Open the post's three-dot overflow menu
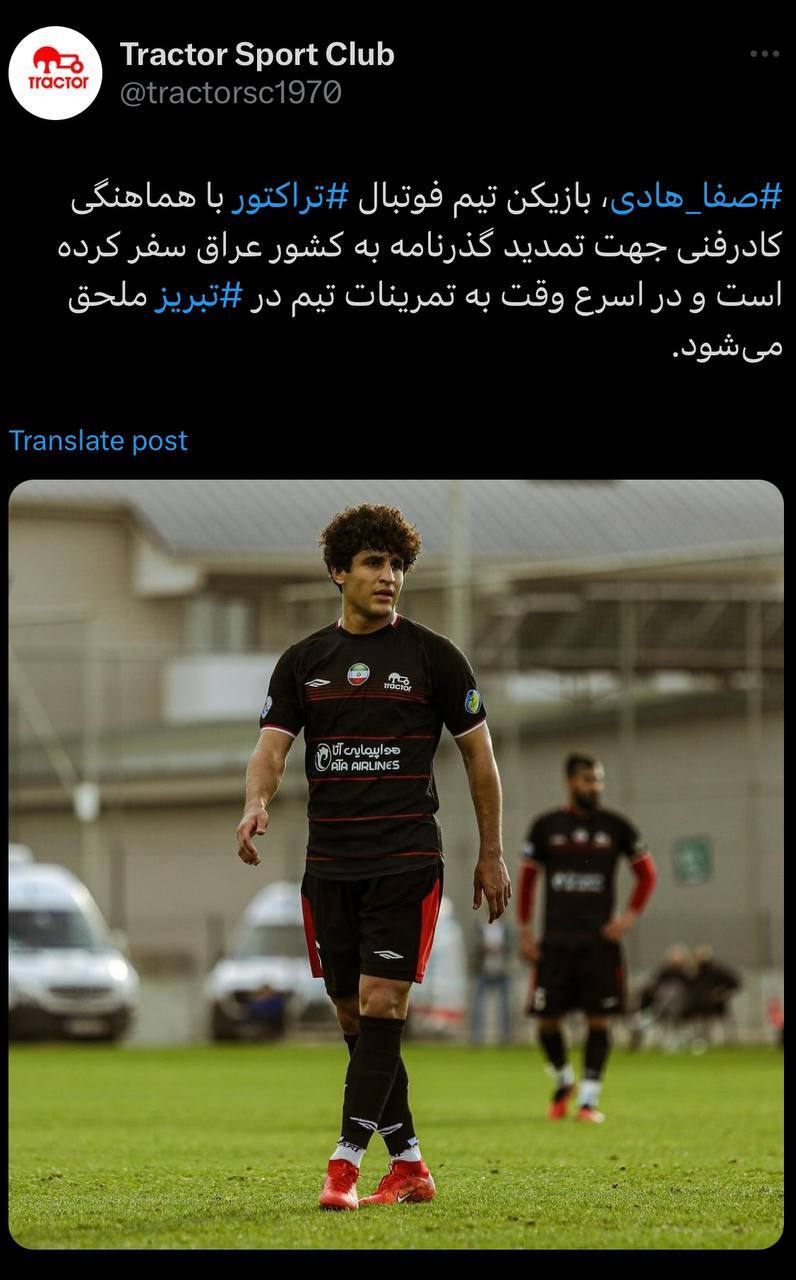 764,54
